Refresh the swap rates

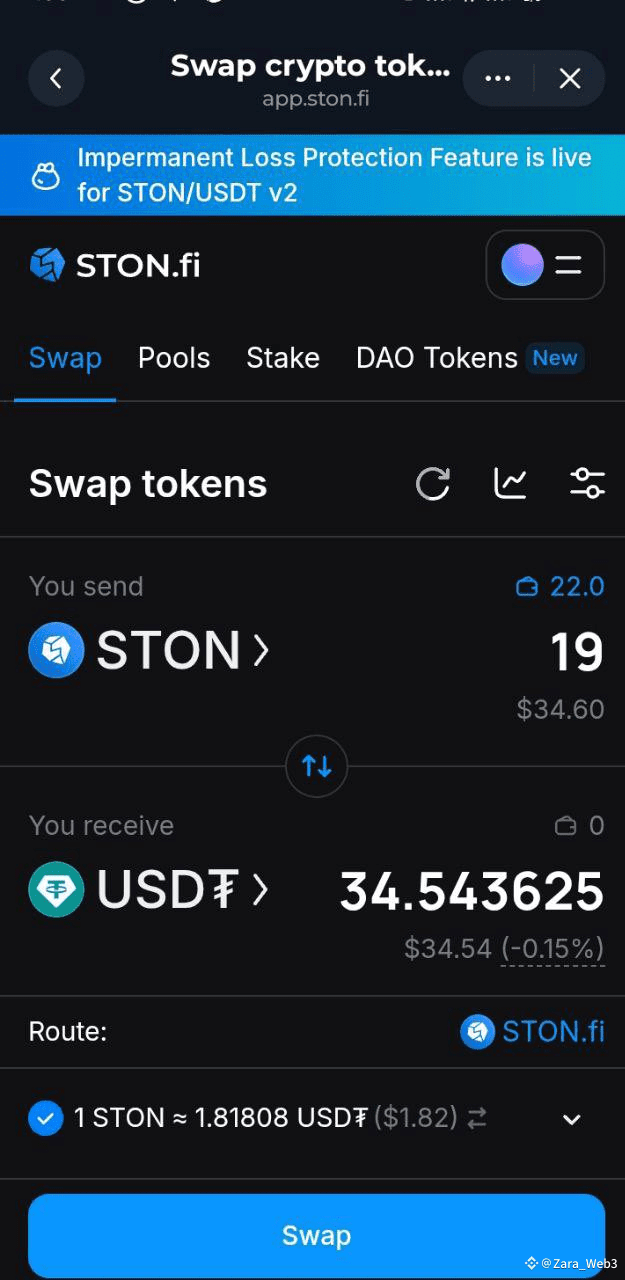coord(432,484)
